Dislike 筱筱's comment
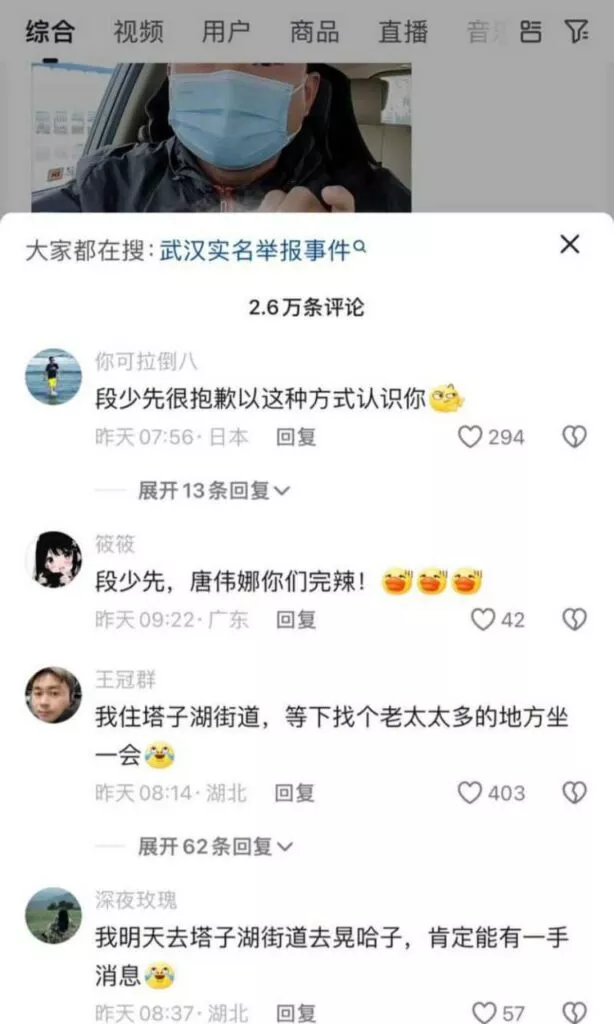Viewport: 614px width, 1024px height. (x=574, y=620)
